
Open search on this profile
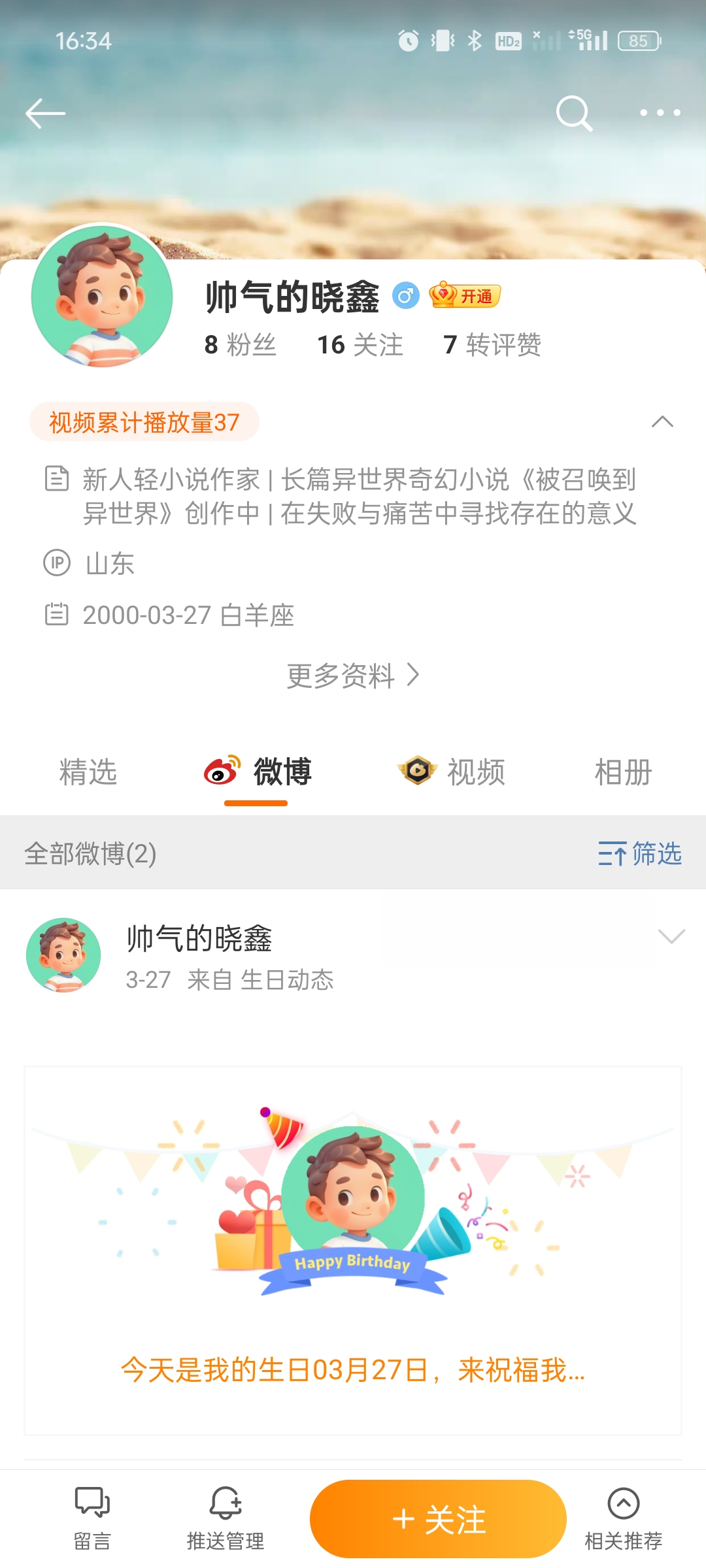coord(574,114)
